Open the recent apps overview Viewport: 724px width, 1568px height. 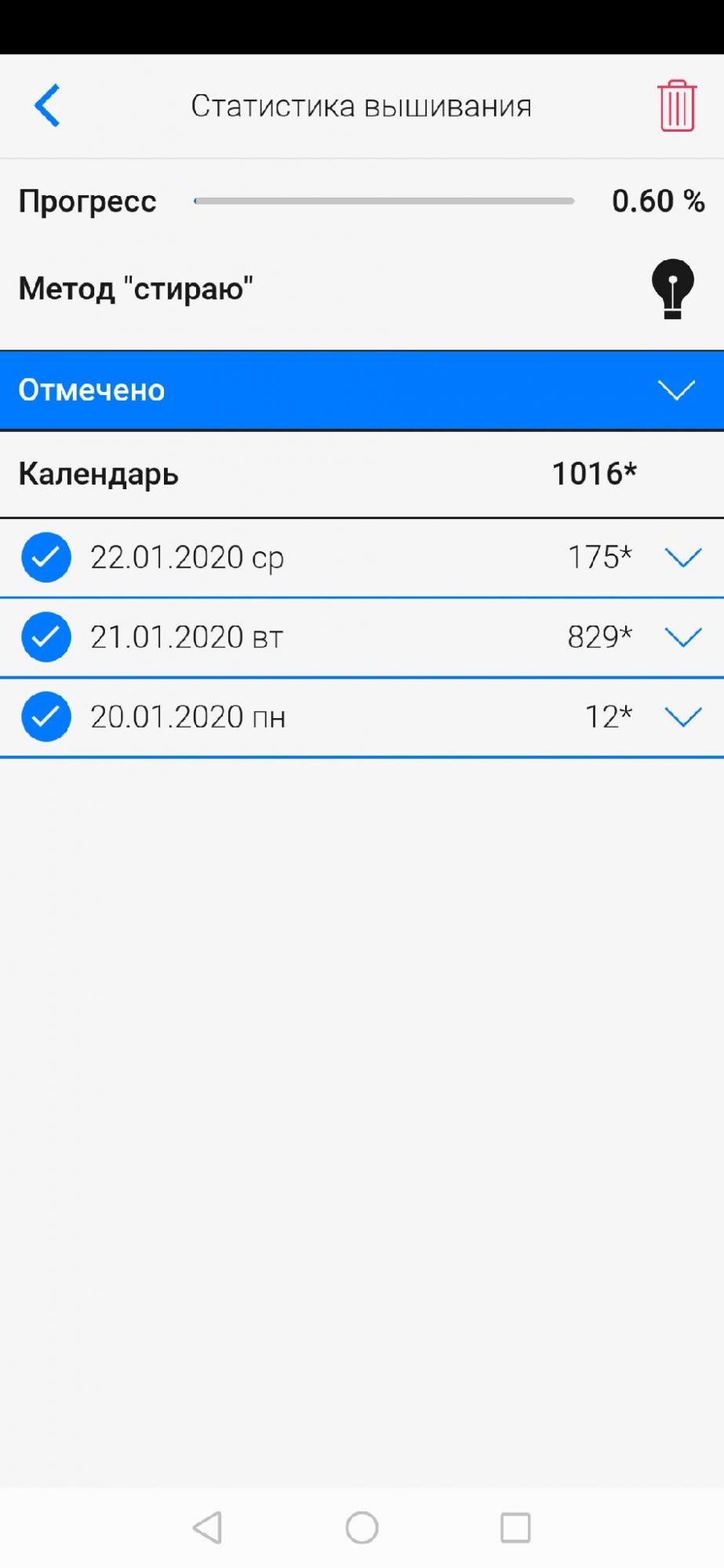[515, 1527]
